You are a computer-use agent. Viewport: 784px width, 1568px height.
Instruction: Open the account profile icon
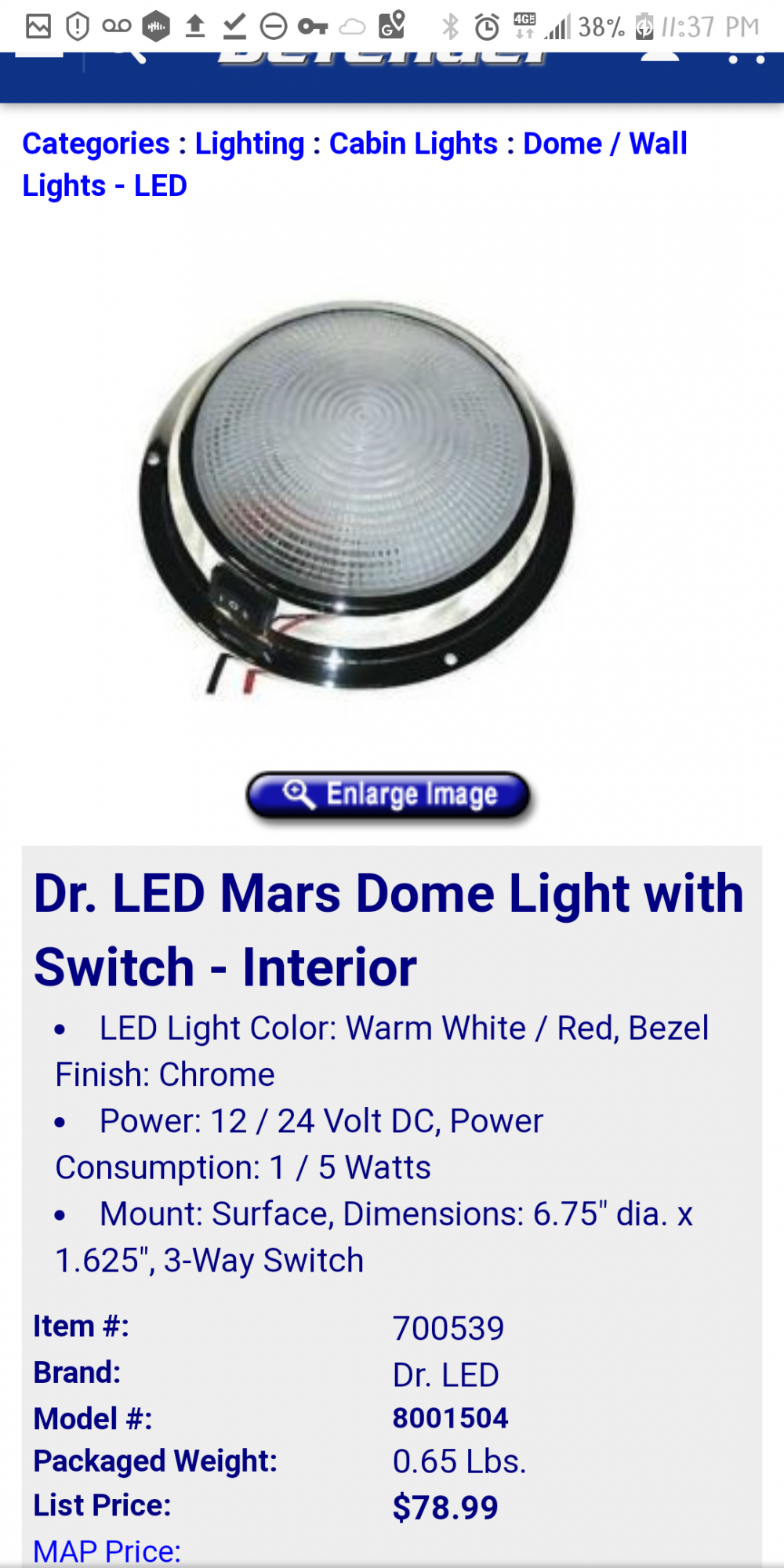pyautogui.click(x=660, y=56)
